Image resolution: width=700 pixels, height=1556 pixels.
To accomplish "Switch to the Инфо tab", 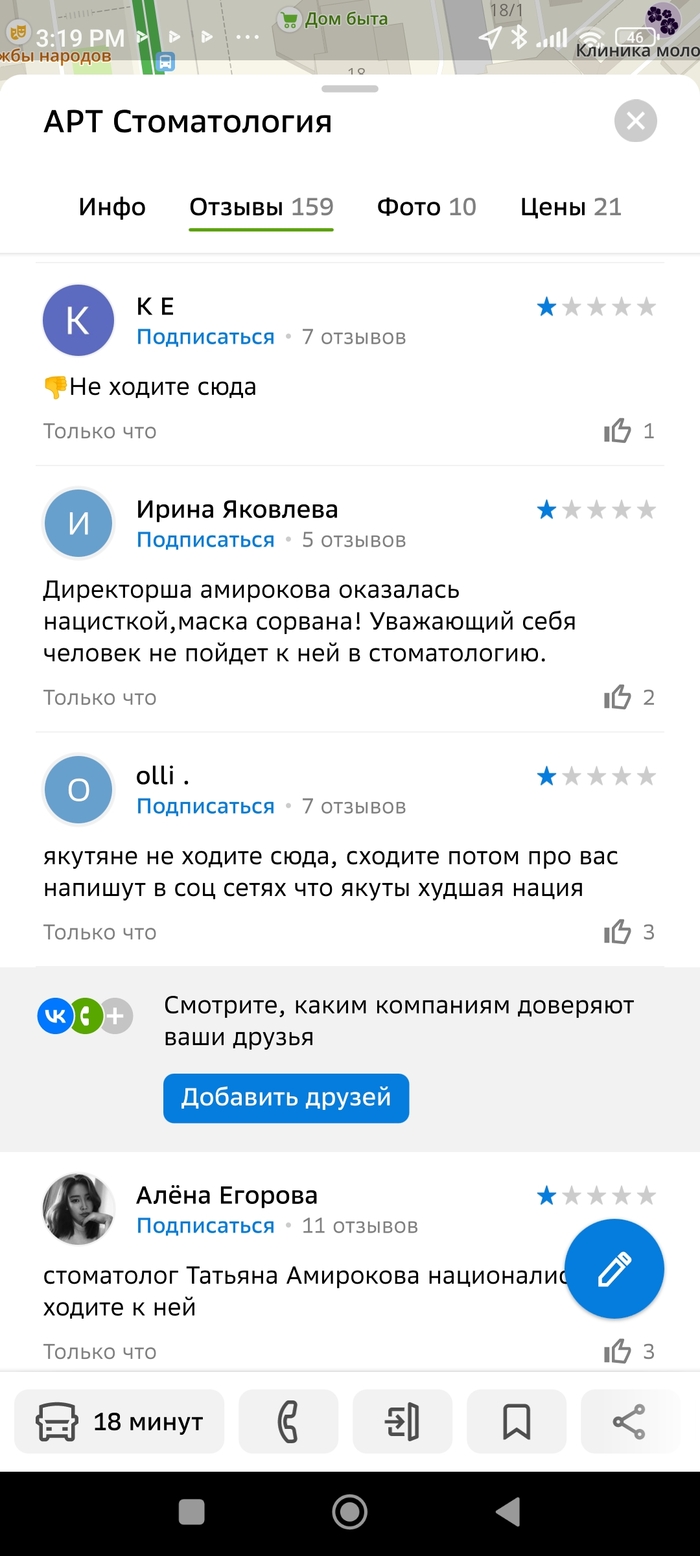I will pos(112,207).
